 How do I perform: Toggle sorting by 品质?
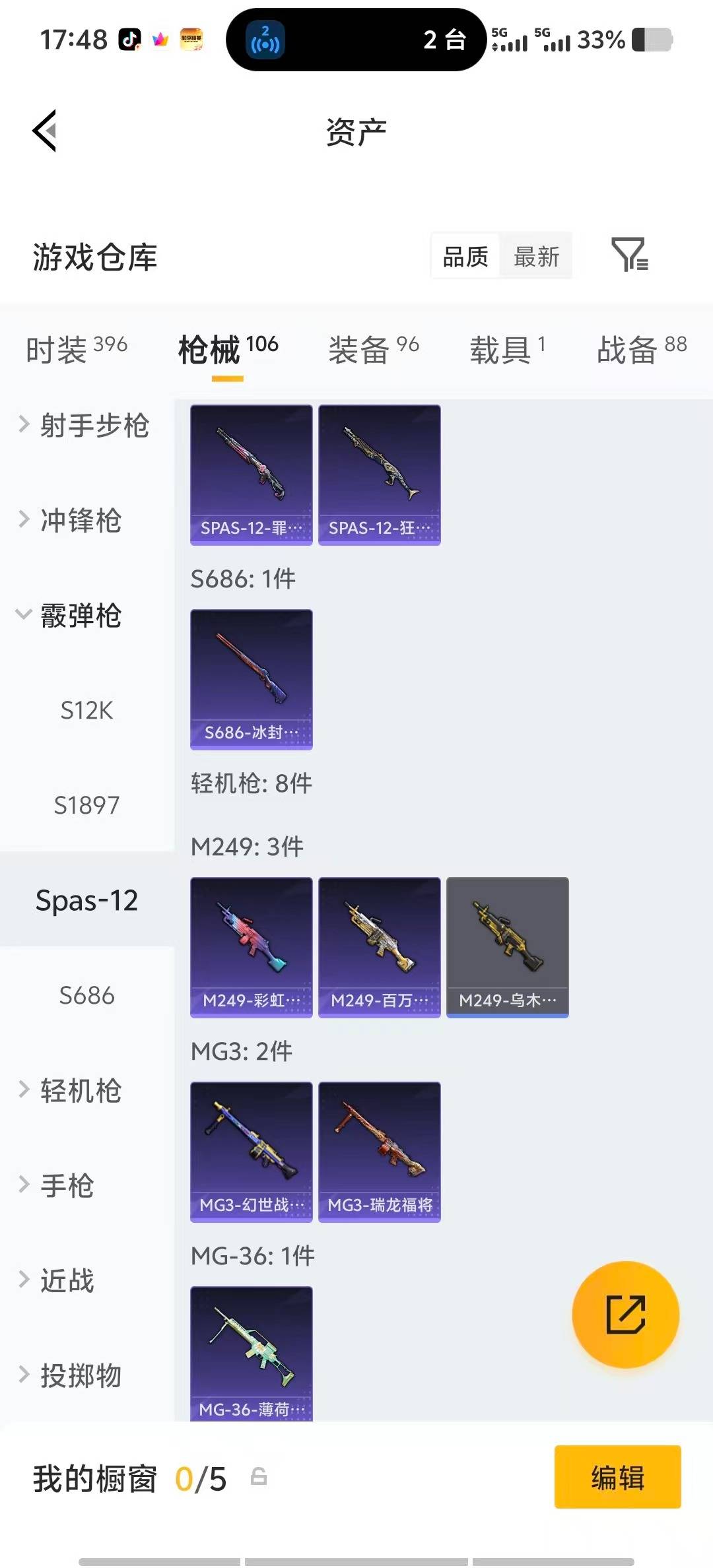tap(464, 256)
